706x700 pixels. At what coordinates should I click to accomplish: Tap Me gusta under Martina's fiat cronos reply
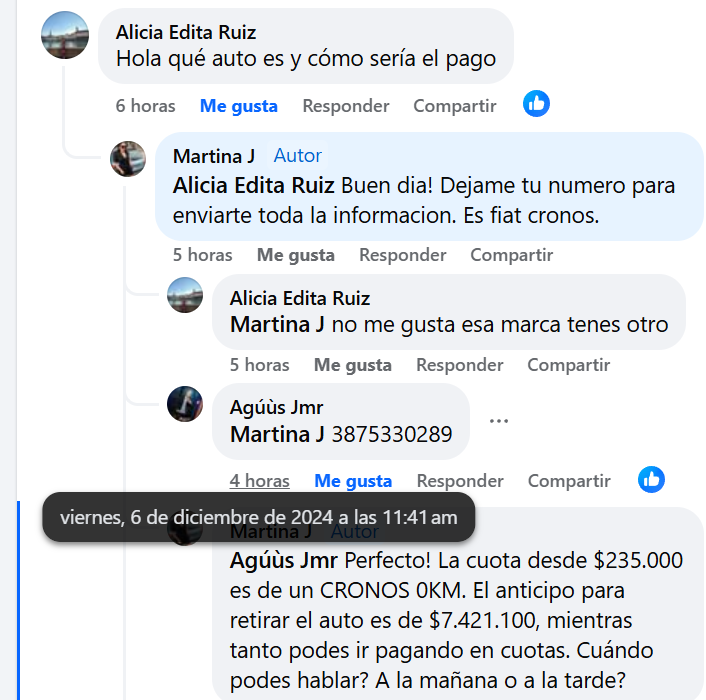pyautogui.click(x=295, y=255)
